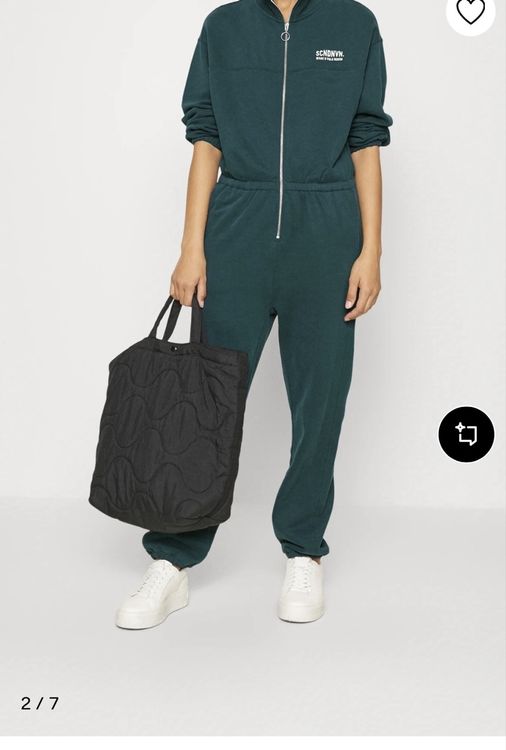Open the similar items visual search button
Screen dimensions: 506x750
coord(467,434)
